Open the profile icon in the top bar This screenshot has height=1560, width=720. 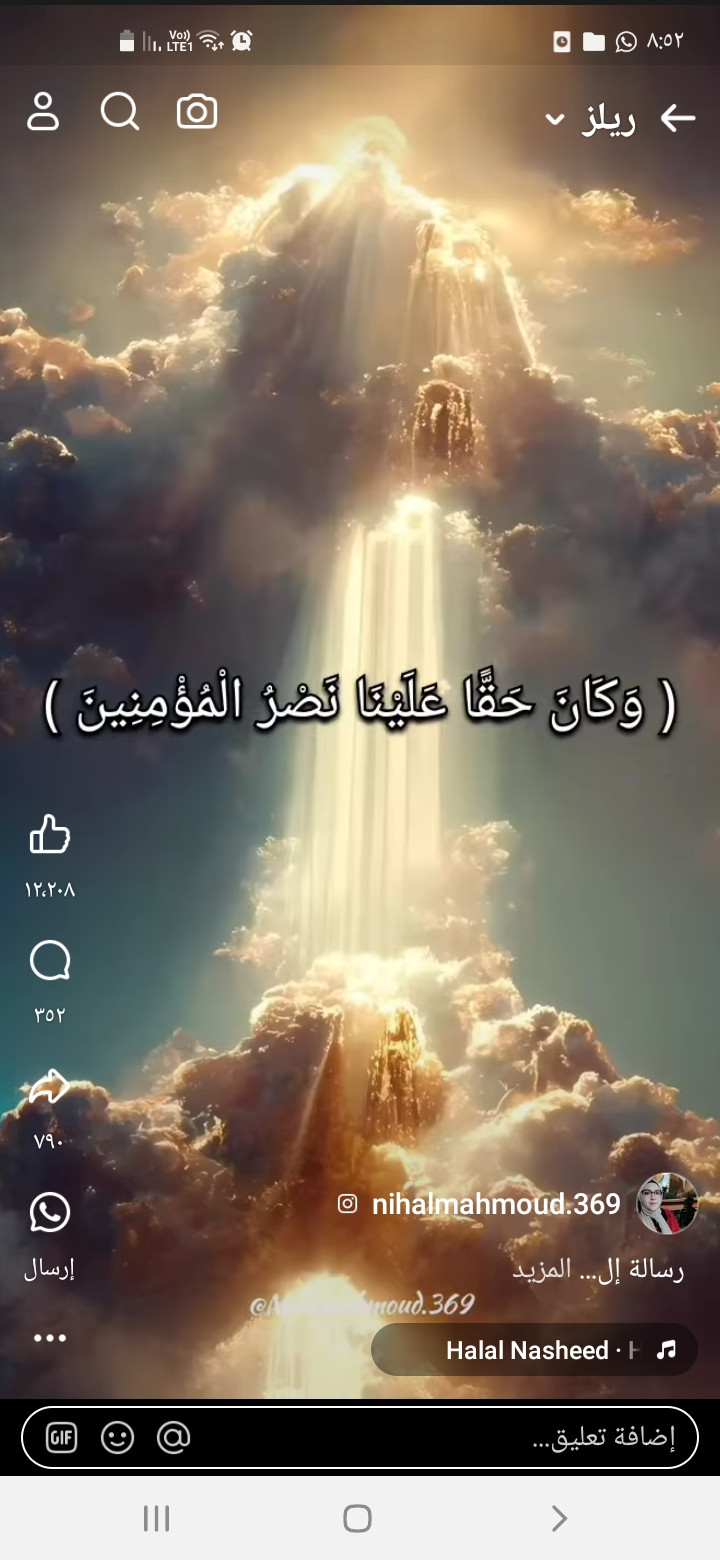(43, 112)
